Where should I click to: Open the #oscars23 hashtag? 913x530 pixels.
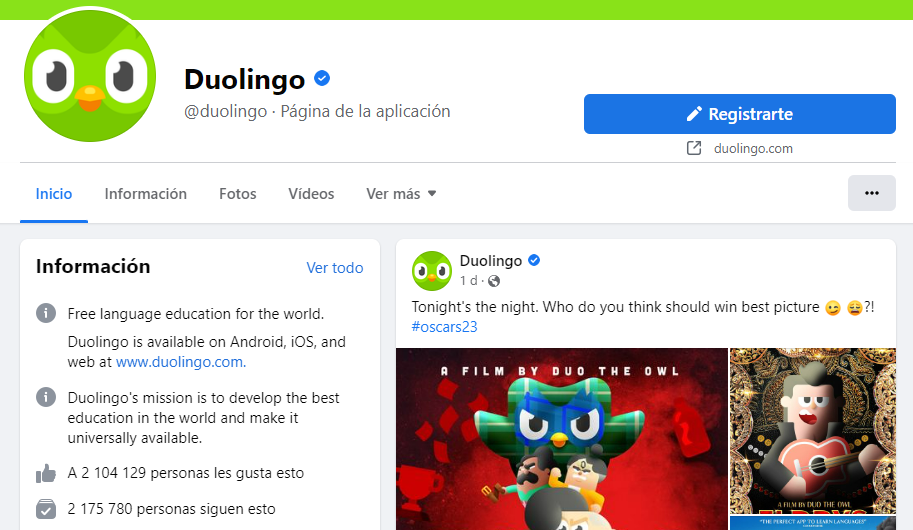pos(445,327)
